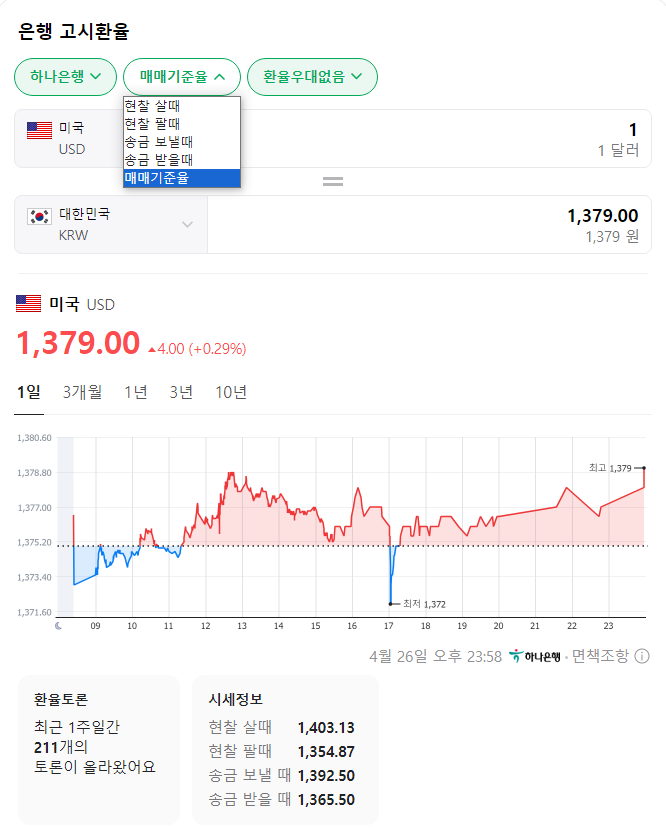Switch the chart to 3개월
666x828 pixels.
[x=82, y=392]
